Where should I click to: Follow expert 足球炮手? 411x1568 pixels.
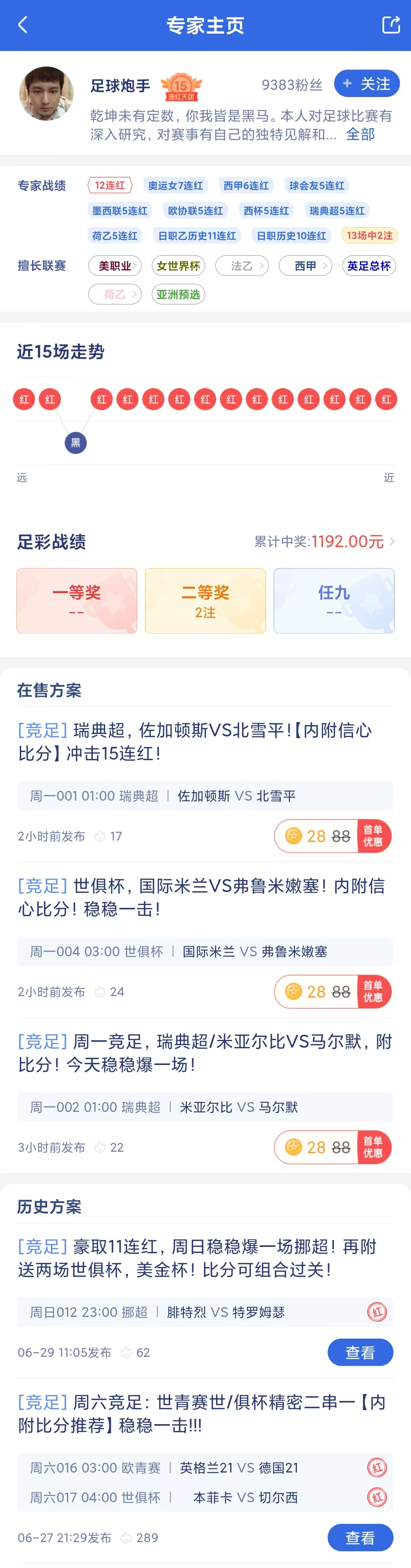366,84
